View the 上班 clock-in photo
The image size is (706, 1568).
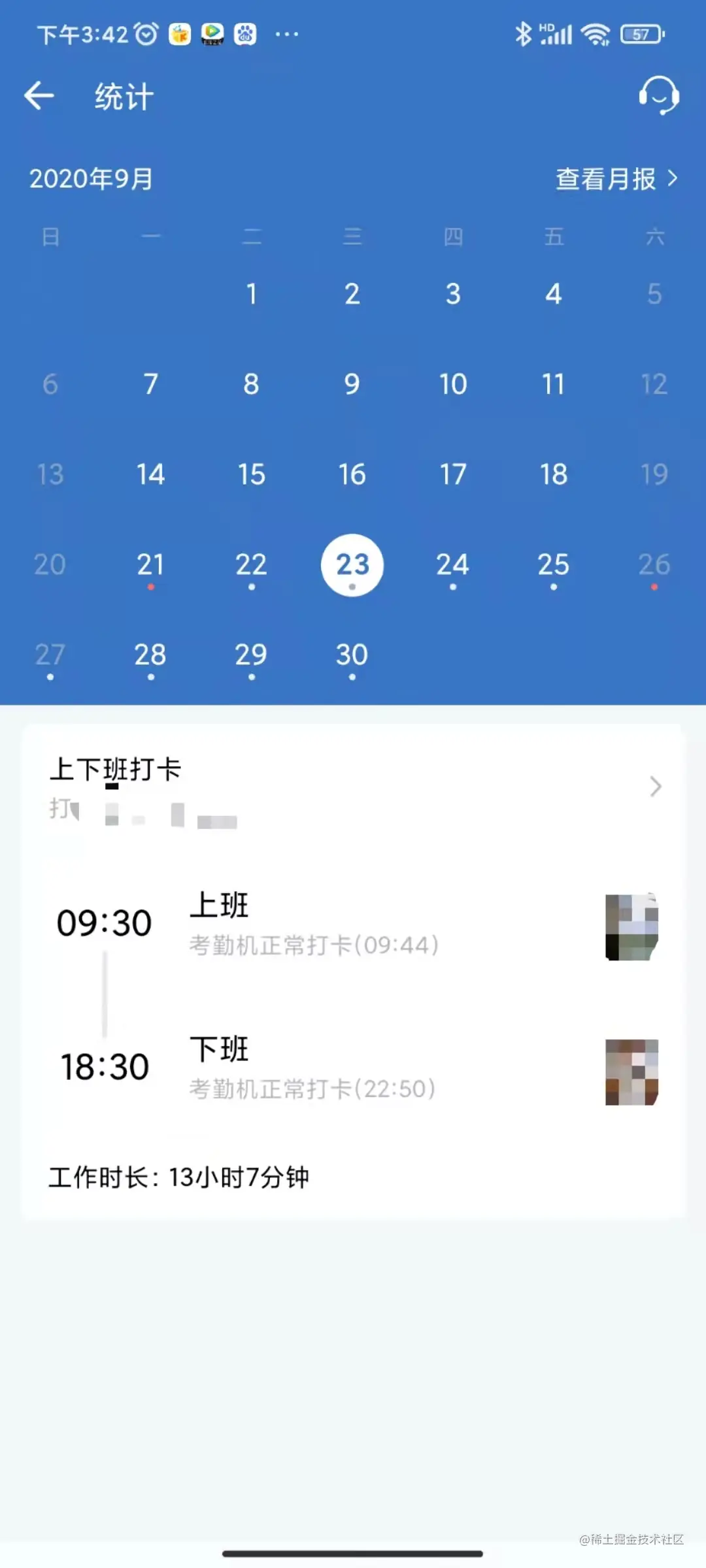tap(631, 927)
